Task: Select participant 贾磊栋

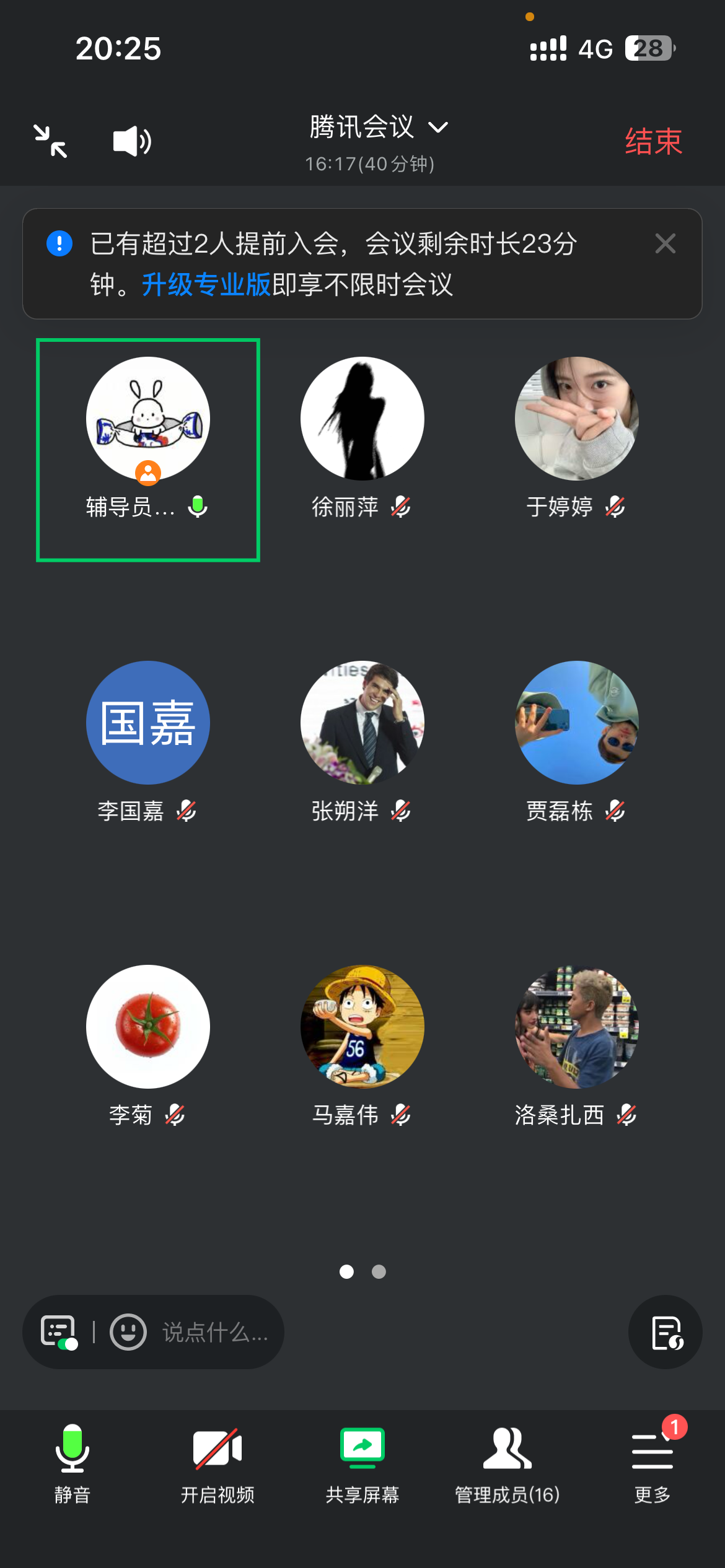Action: pyautogui.click(x=576, y=723)
